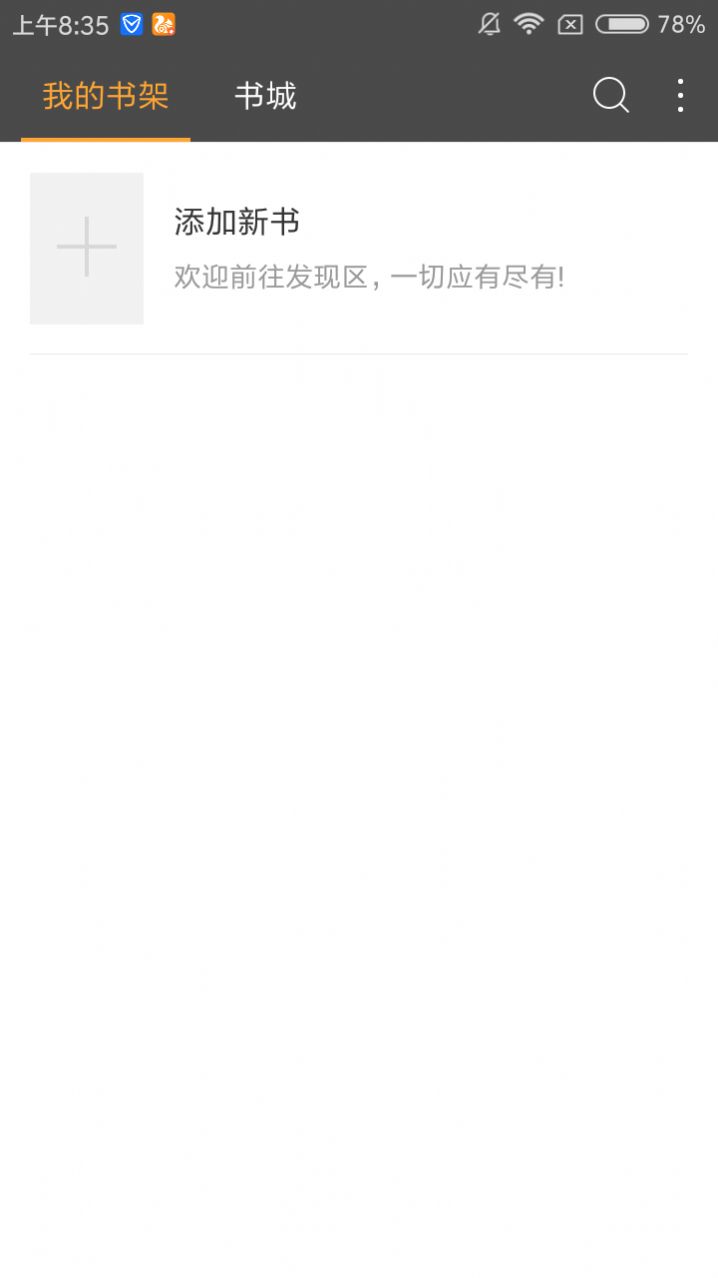Tap the 添加新书 row
The width and height of the screenshot is (718, 1278).
click(358, 248)
